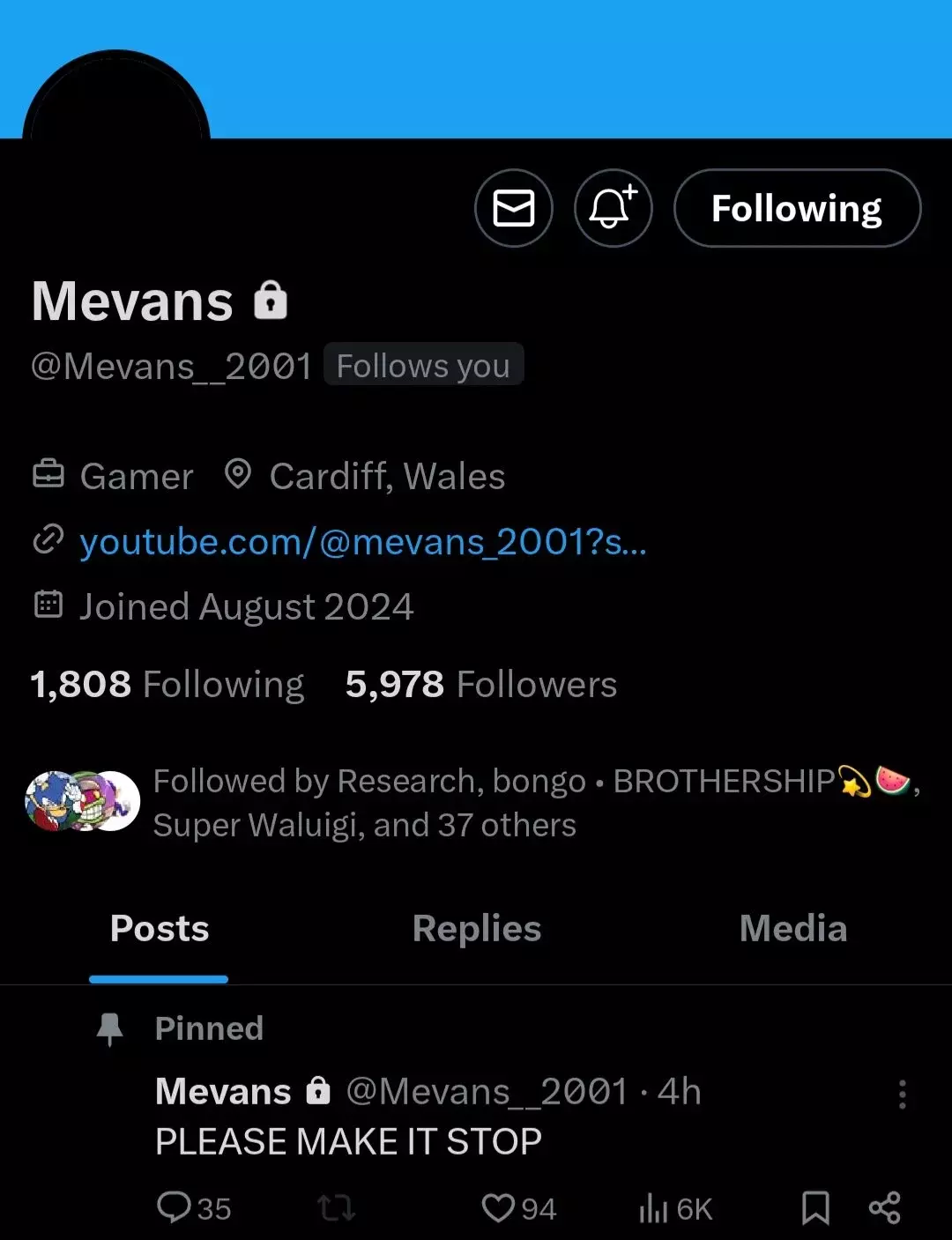Send a direct message to Mevans
Viewport: 952px width, 1240px height.
(514, 208)
